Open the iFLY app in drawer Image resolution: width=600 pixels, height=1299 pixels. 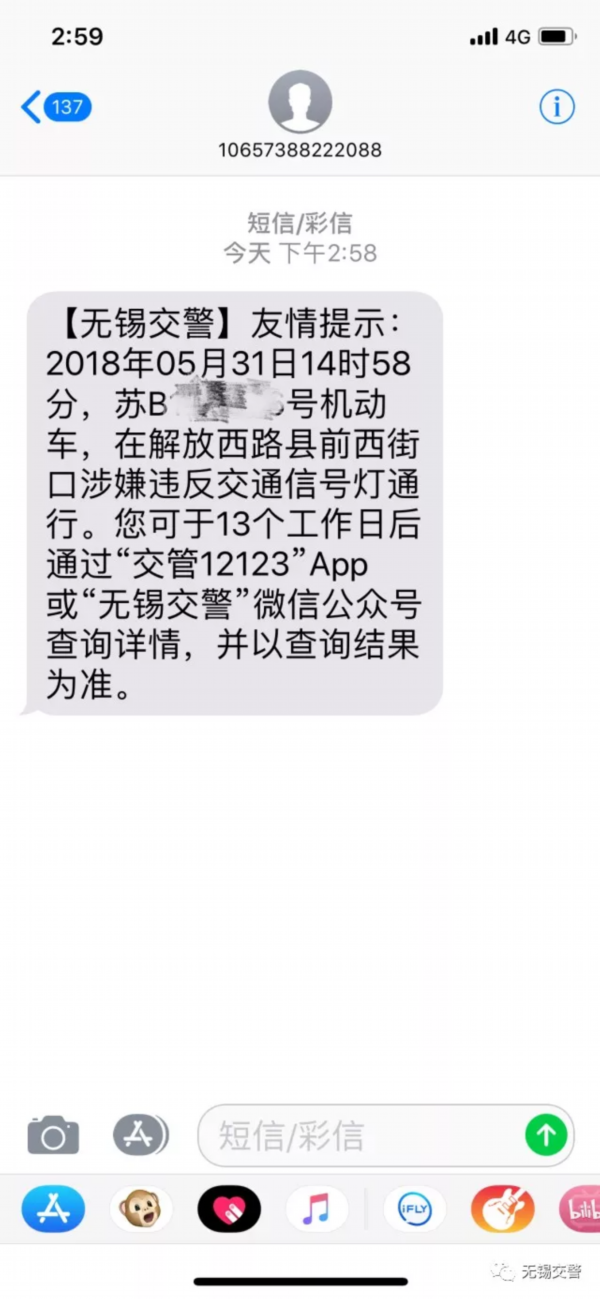click(x=413, y=1209)
